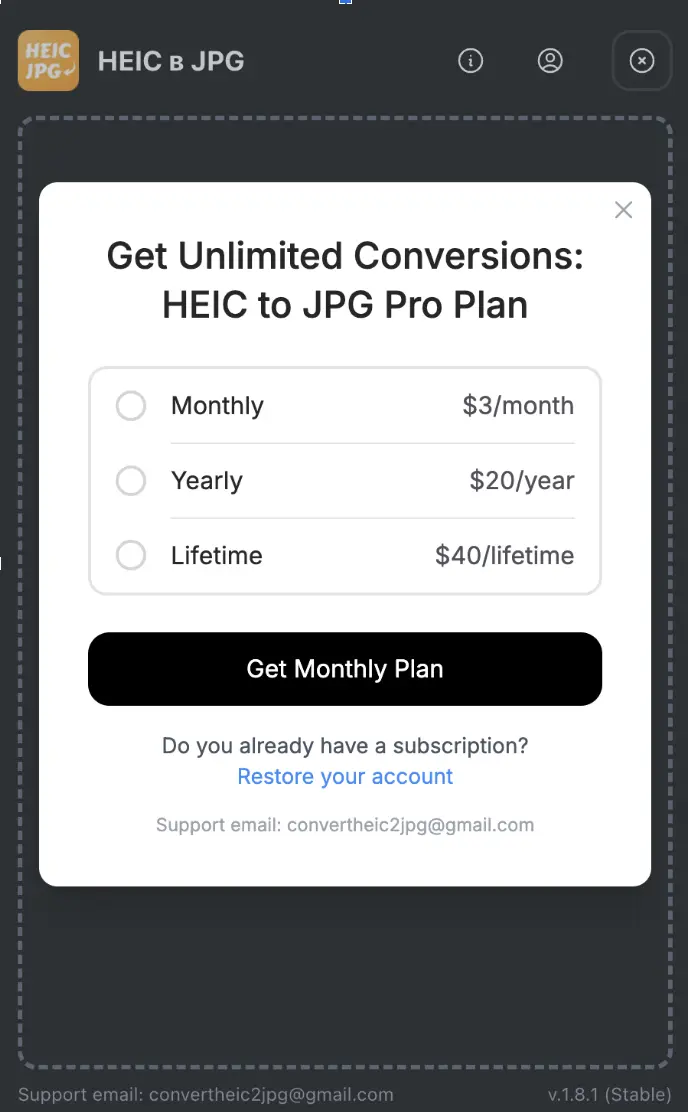The height and width of the screenshot is (1112, 688).
Task: Choose the Yearly $20/year plan
Action: click(x=131, y=481)
